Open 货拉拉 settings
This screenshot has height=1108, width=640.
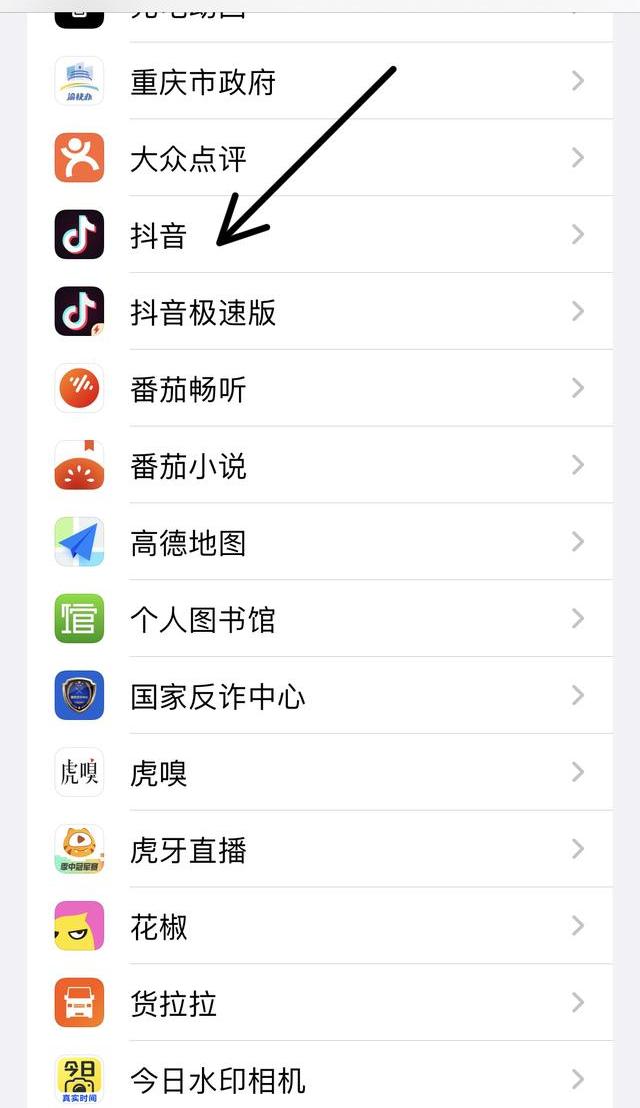[x=173, y=1004]
